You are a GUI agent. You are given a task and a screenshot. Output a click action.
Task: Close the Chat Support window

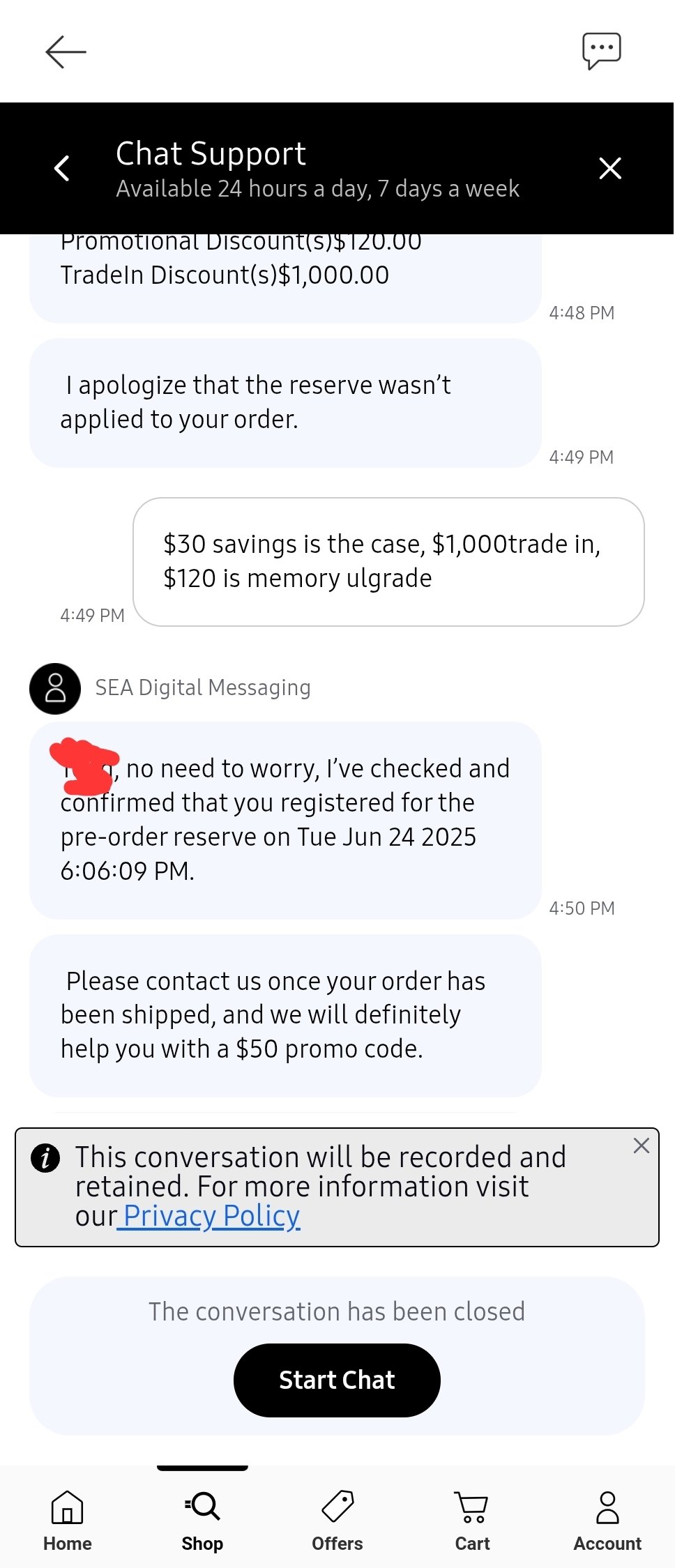(x=609, y=168)
